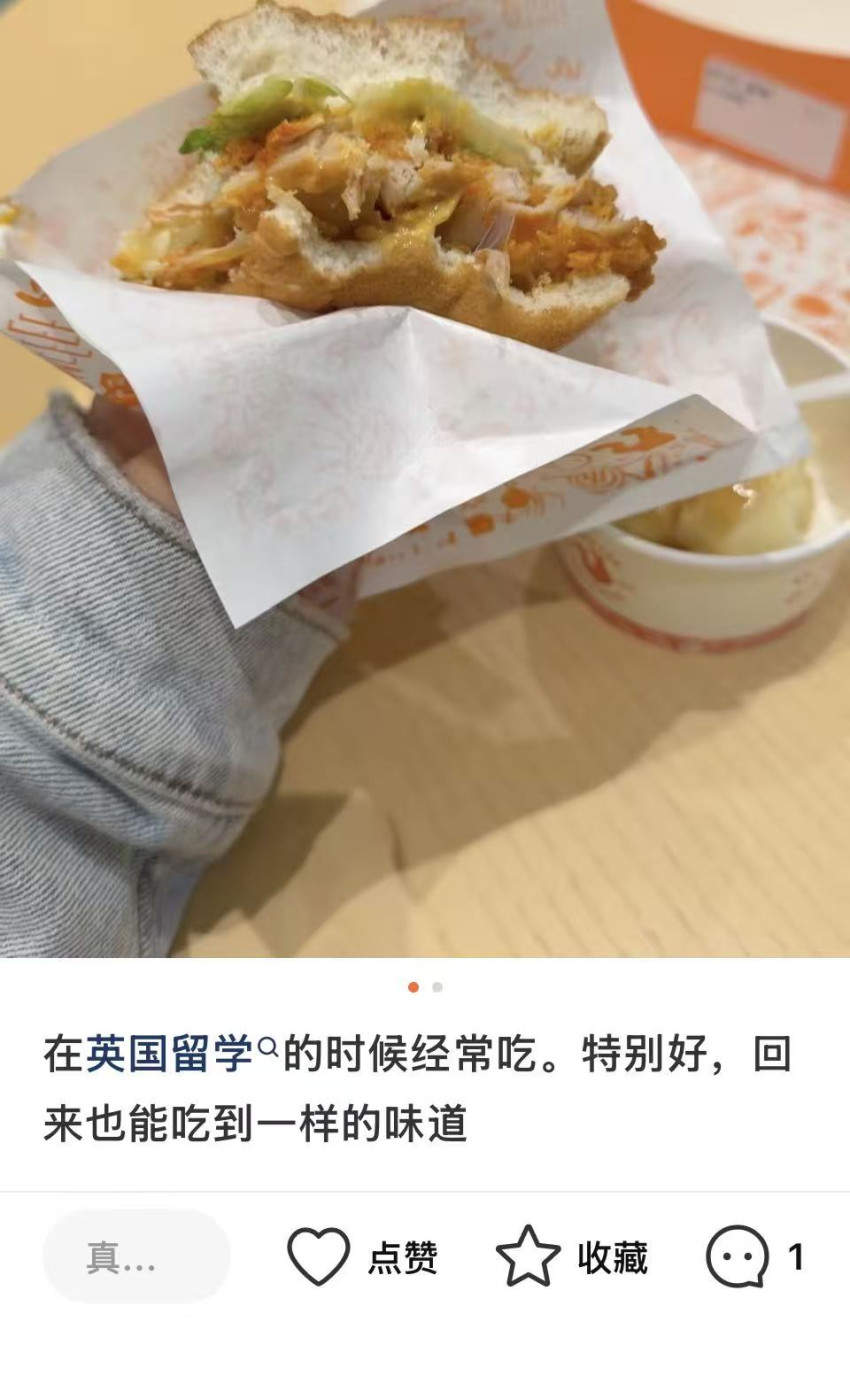
Task: Tap the 英国留学 search link
Action: (x=181, y=1054)
